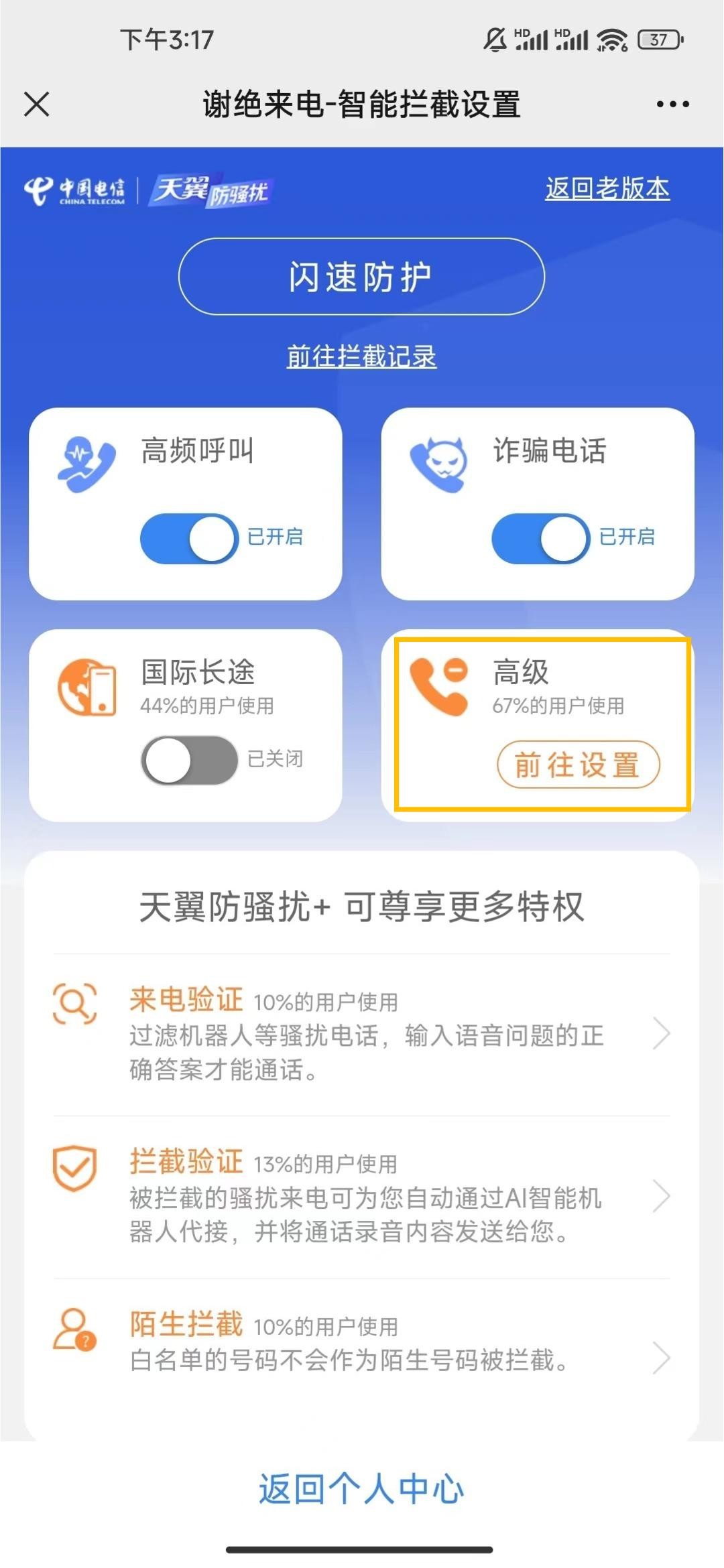Enable the 国际长途 blocking switch
The height and width of the screenshot is (1568, 724).
coord(190,760)
